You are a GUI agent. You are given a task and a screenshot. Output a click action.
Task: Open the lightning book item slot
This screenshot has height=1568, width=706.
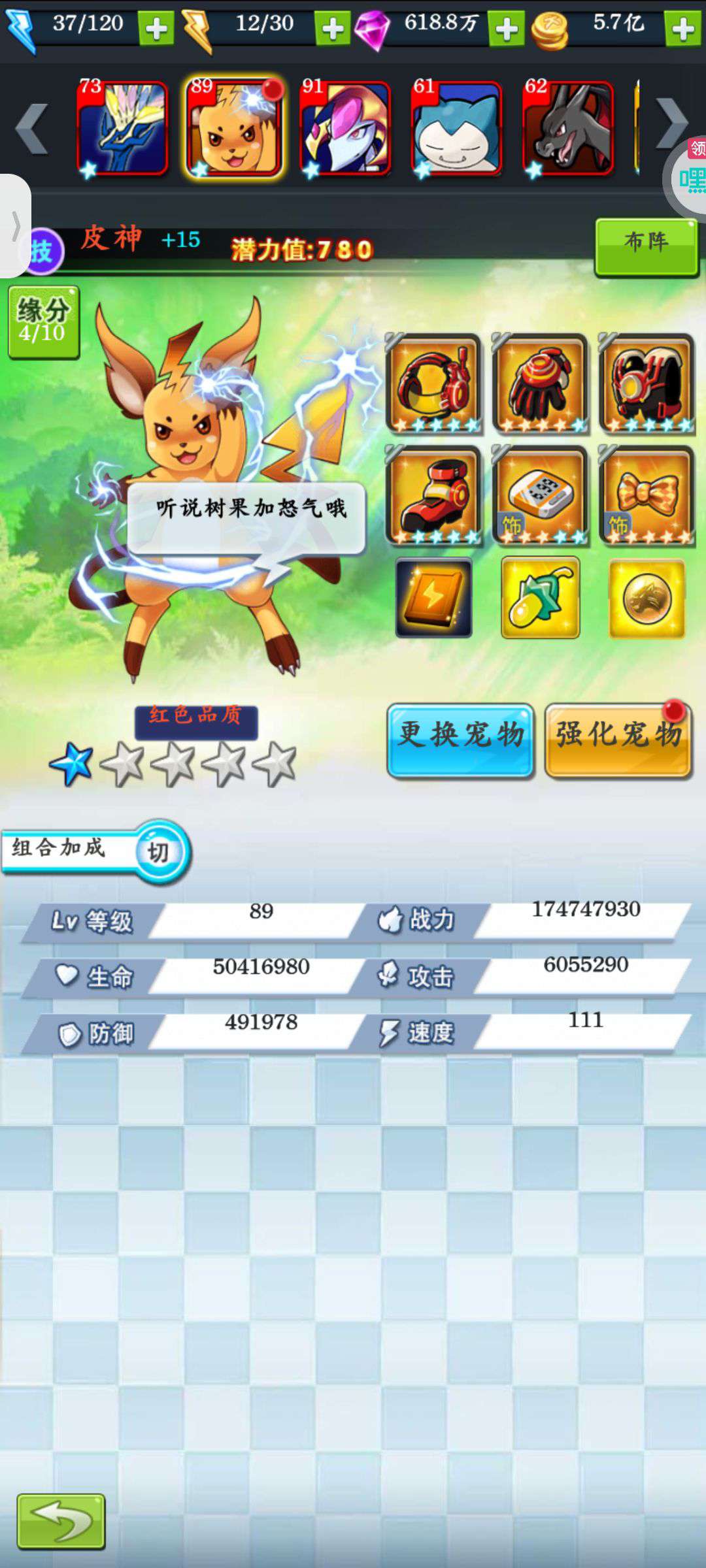tap(433, 598)
